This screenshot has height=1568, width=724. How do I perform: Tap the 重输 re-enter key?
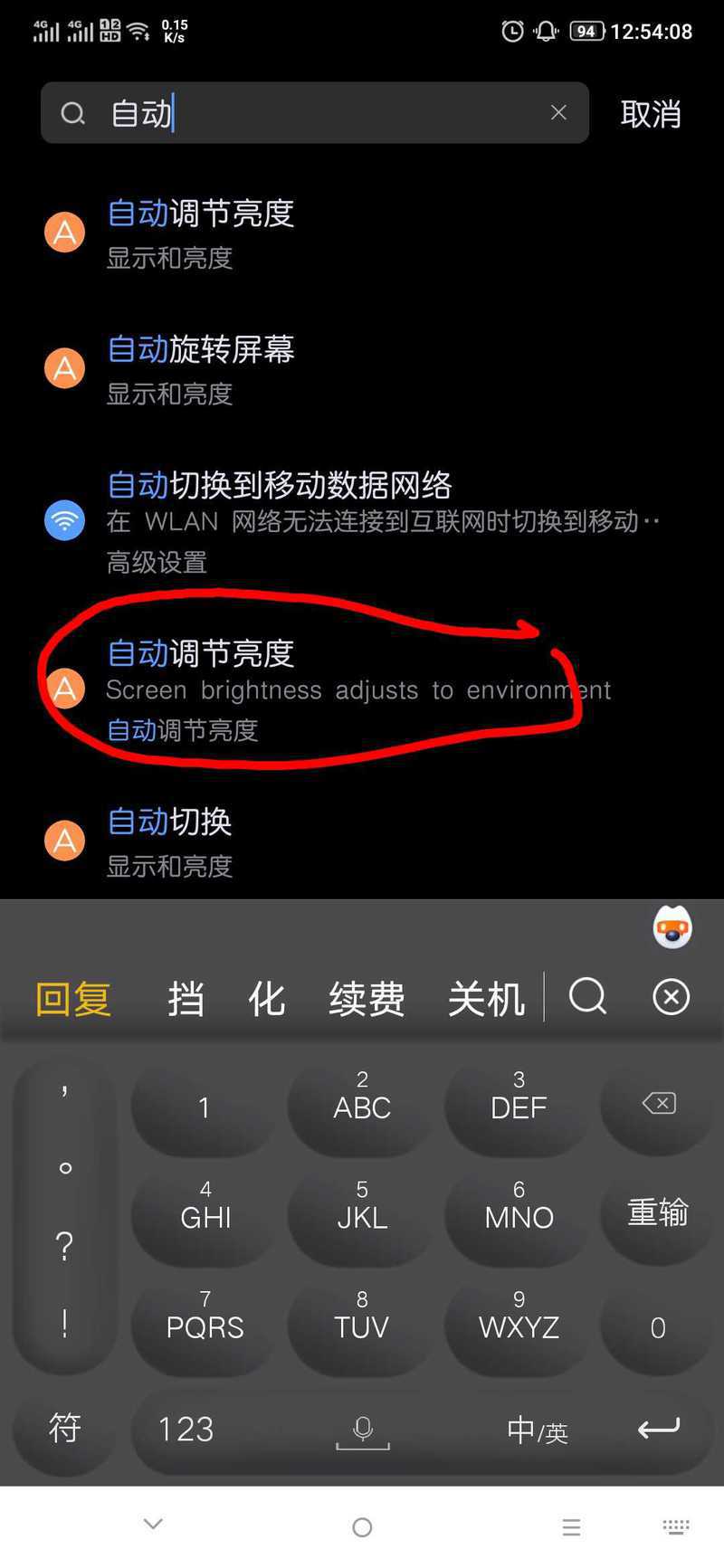pos(658,1212)
